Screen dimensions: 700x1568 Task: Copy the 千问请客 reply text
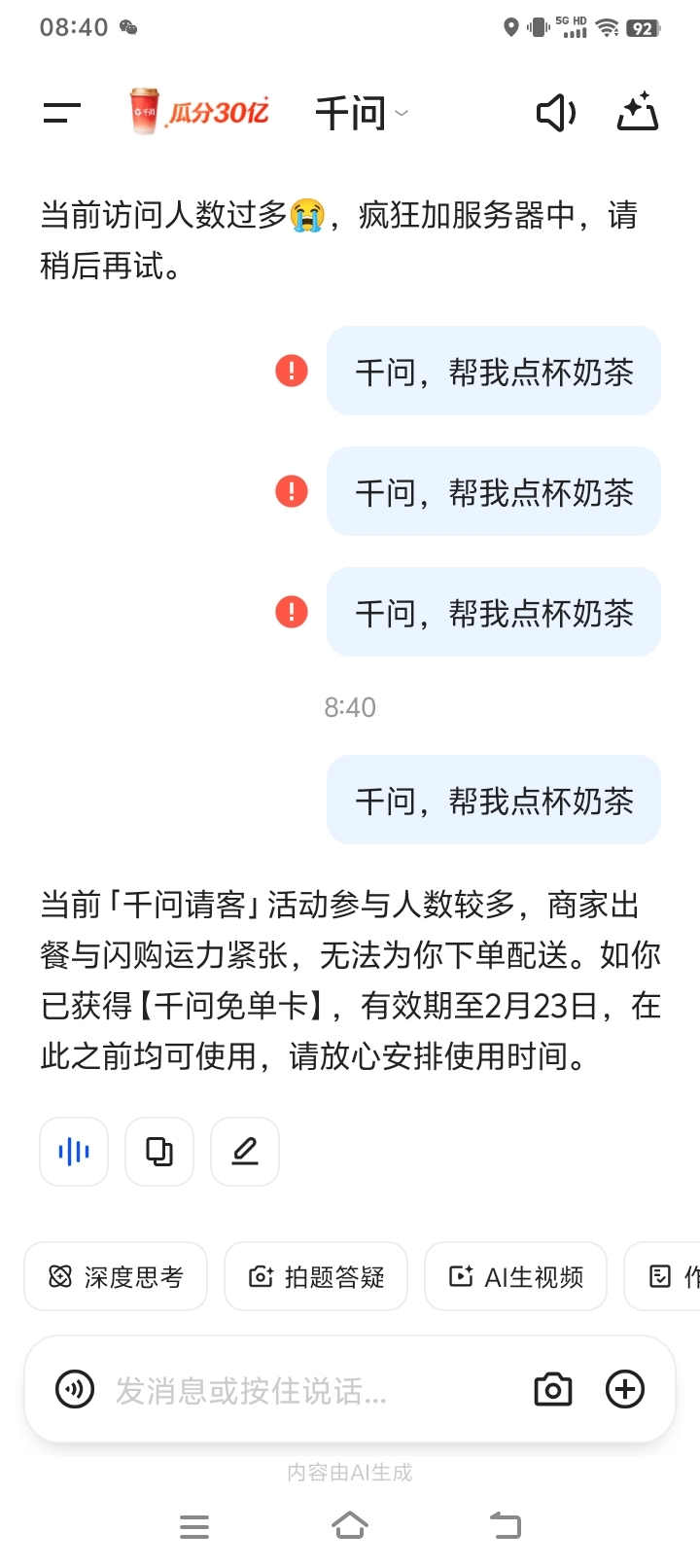tap(159, 1152)
